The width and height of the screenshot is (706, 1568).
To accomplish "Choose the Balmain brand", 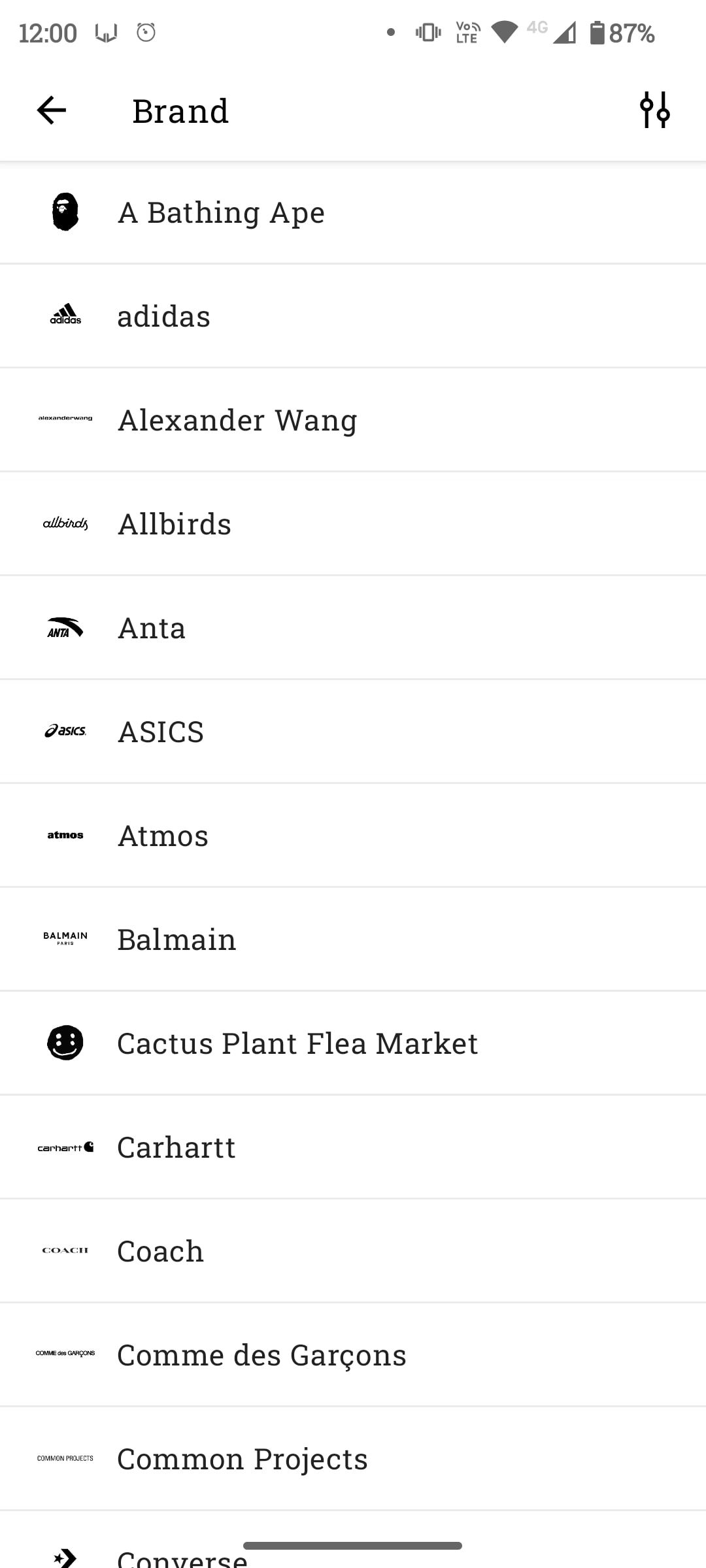I will [353, 939].
